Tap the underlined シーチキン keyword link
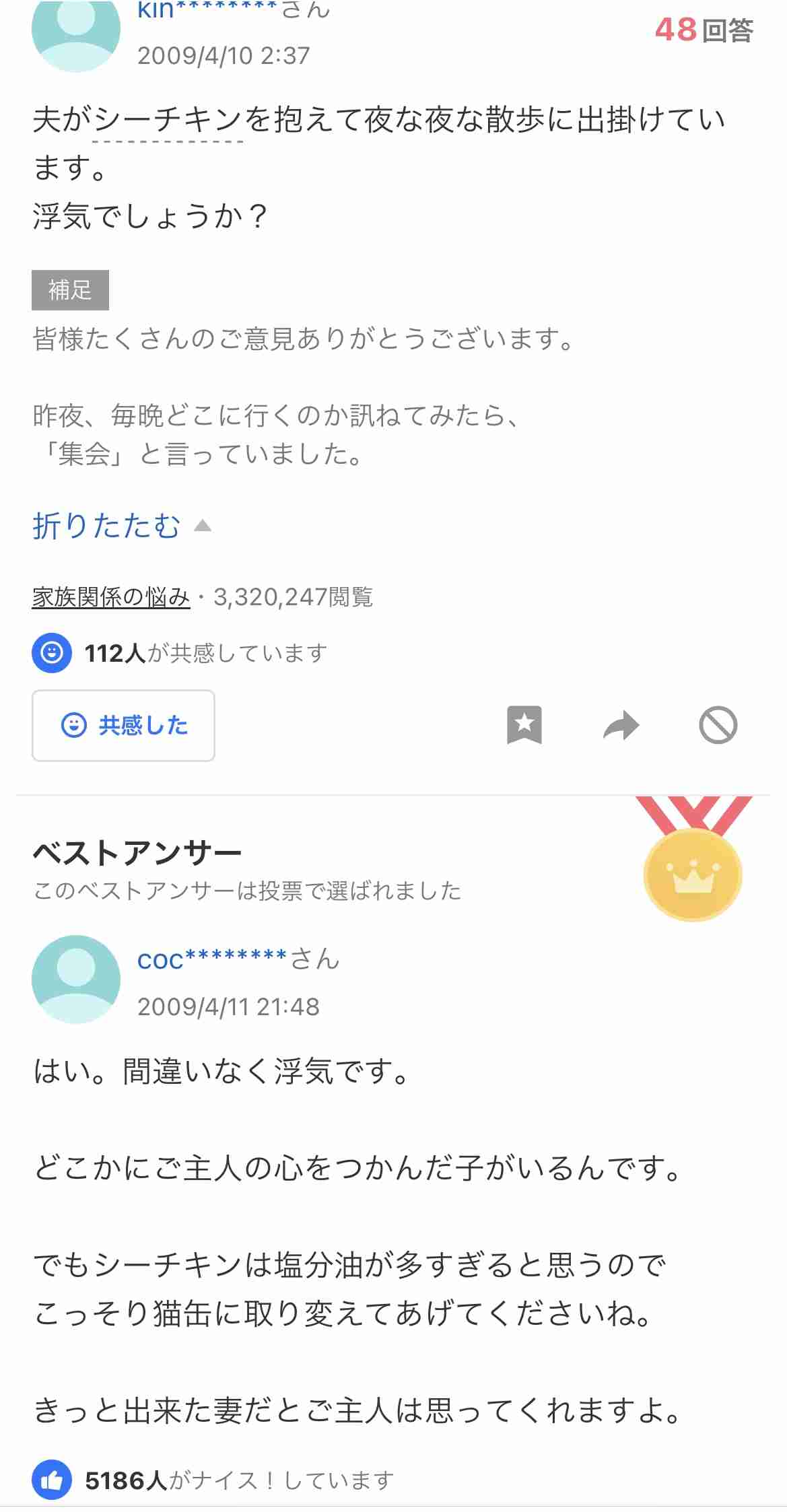The height and width of the screenshot is (1512, 787). [168, 121]
